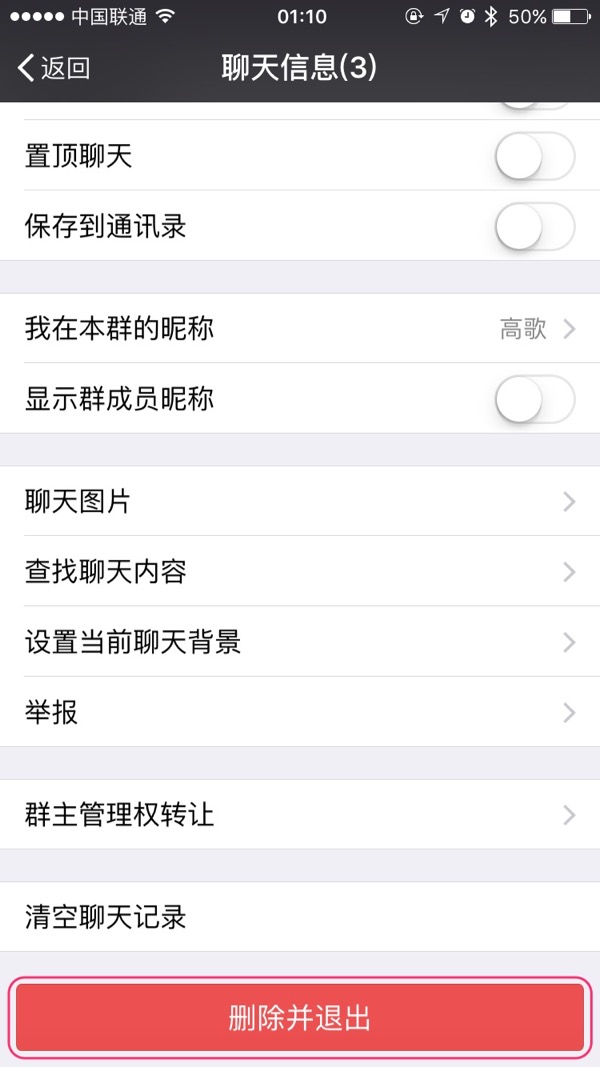Go back via 返回 button
Image resolution: width=600 pixels, height=1067 pixels.
coord(55,68)
